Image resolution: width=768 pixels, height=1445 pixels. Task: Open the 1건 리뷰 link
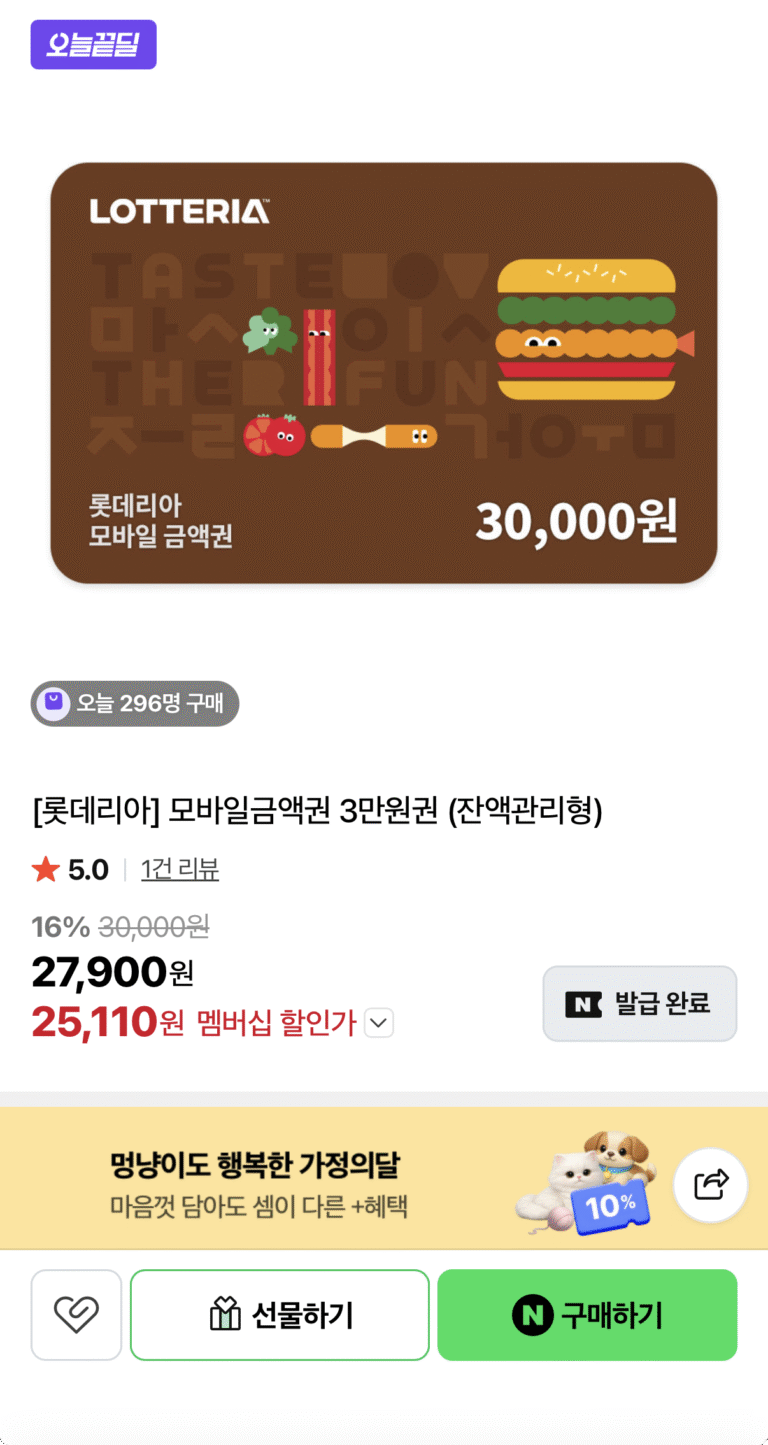click(180, 870)
